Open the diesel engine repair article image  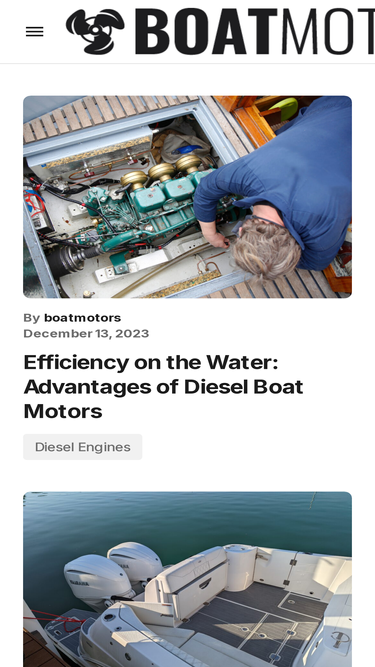tap(188, 197)
